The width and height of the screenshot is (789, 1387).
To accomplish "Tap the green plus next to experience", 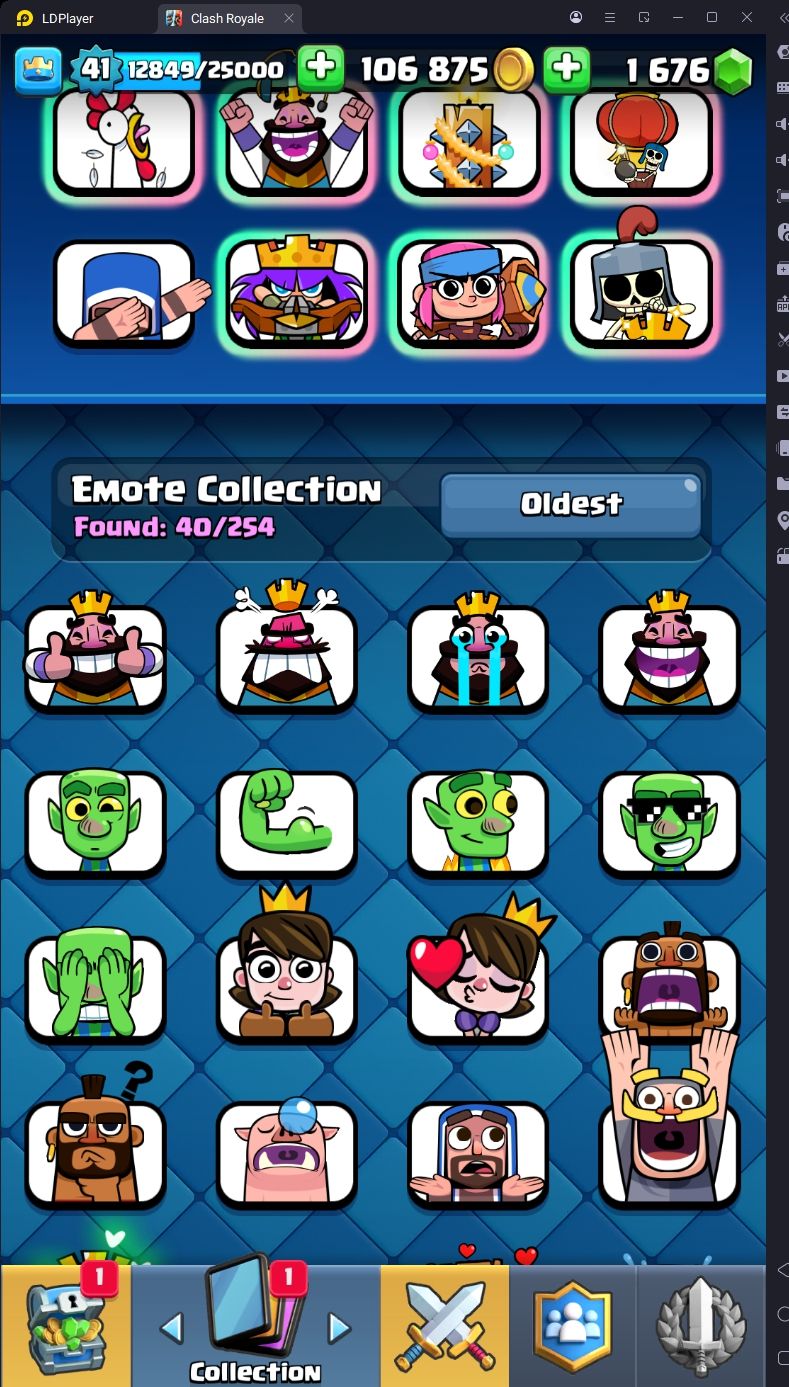I will coord(320,69).
